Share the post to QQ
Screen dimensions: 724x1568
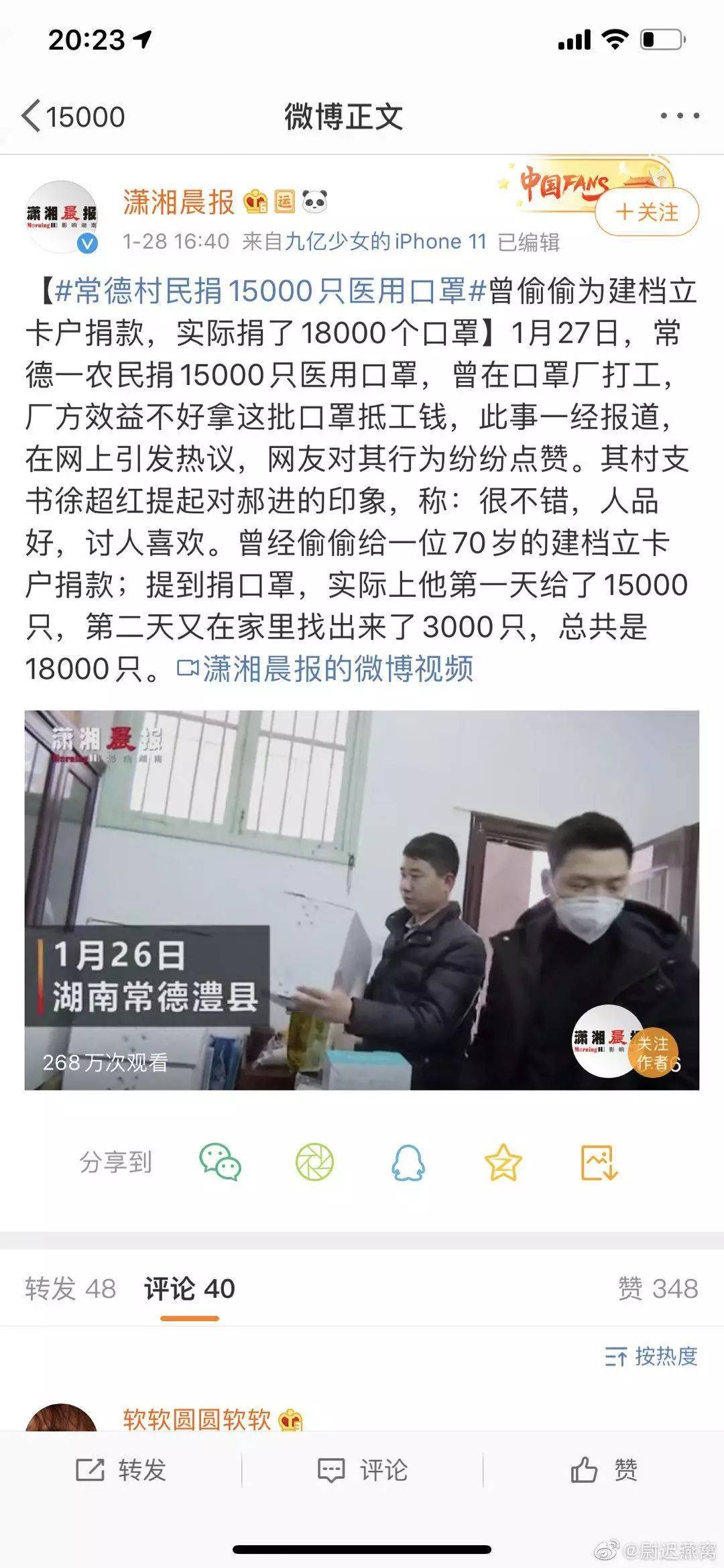tap(408, 1162)
